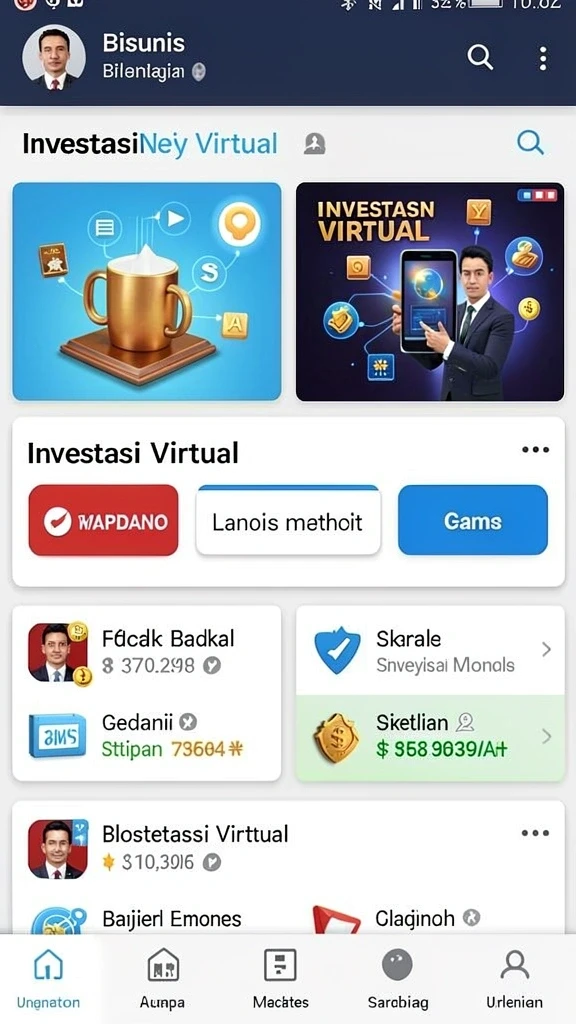
Task: Go to the Macates tab
Action: pyautogui.click(x=280, y=979)
